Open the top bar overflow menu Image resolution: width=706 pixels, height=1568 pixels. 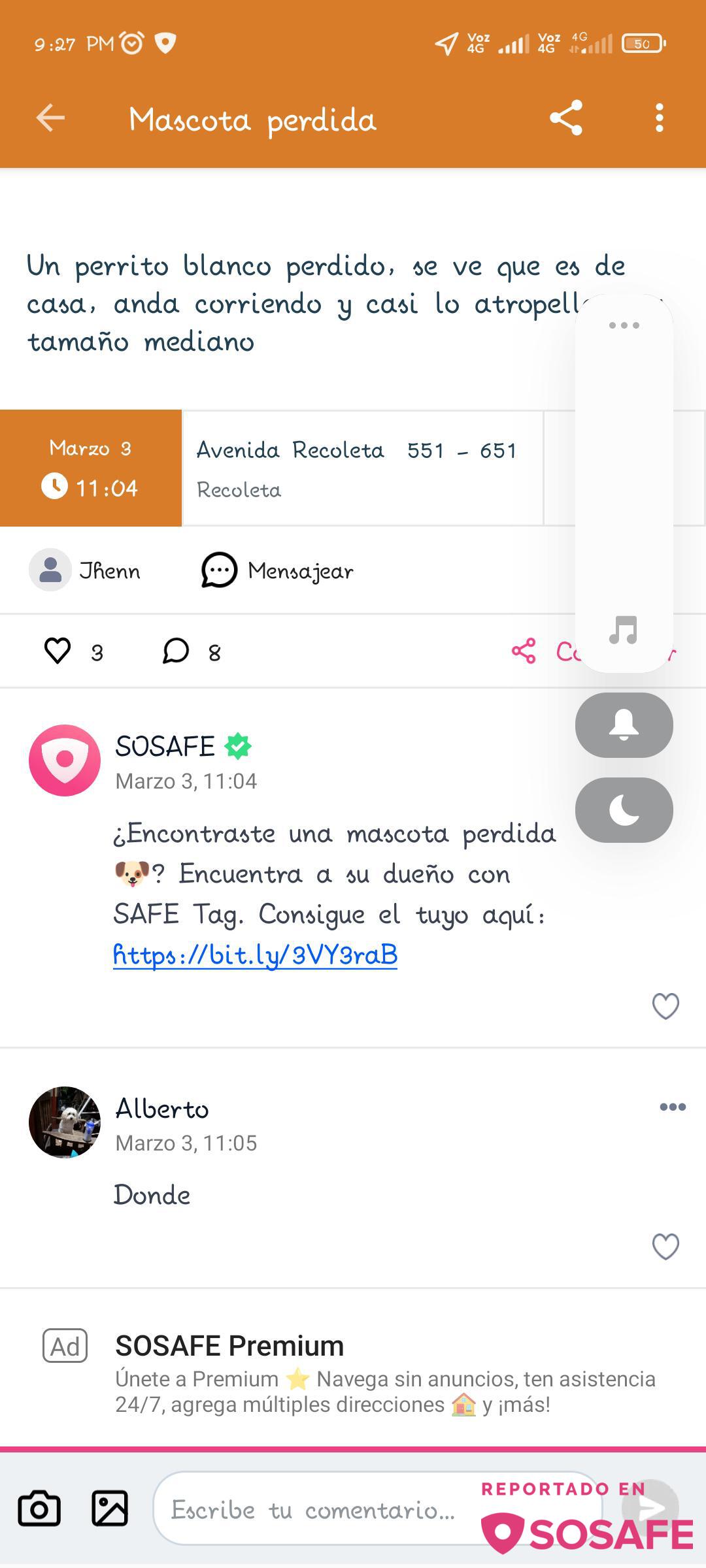click(x=659, y=118)
